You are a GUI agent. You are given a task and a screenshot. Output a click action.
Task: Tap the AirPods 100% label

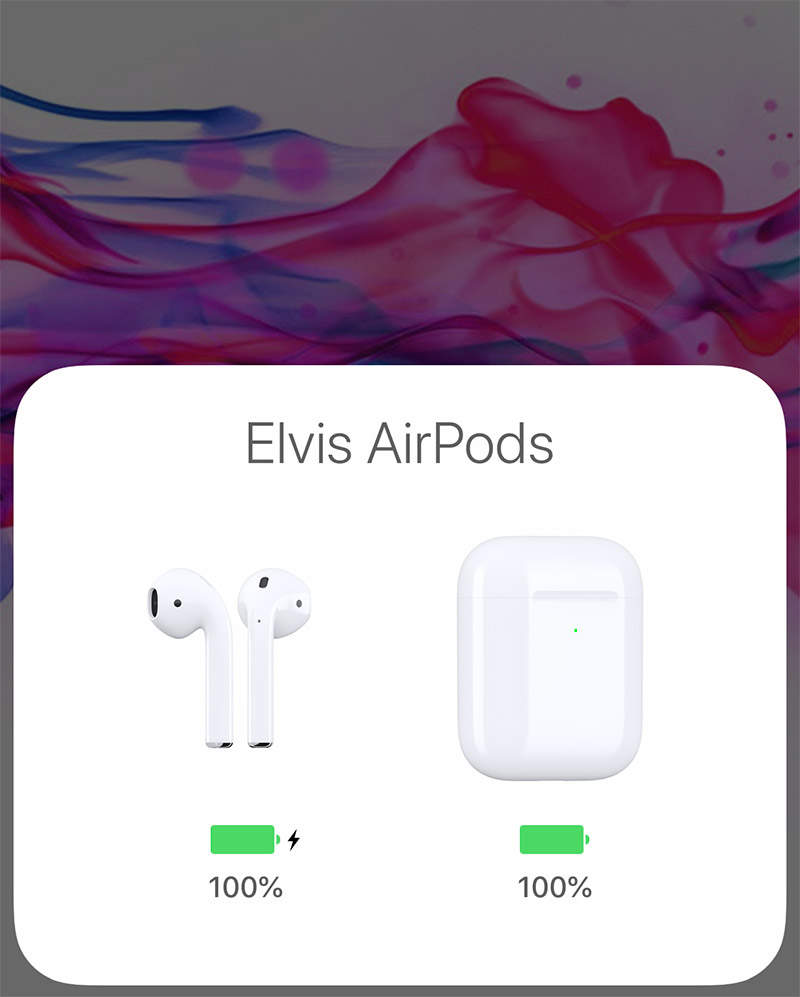(245, 884)
